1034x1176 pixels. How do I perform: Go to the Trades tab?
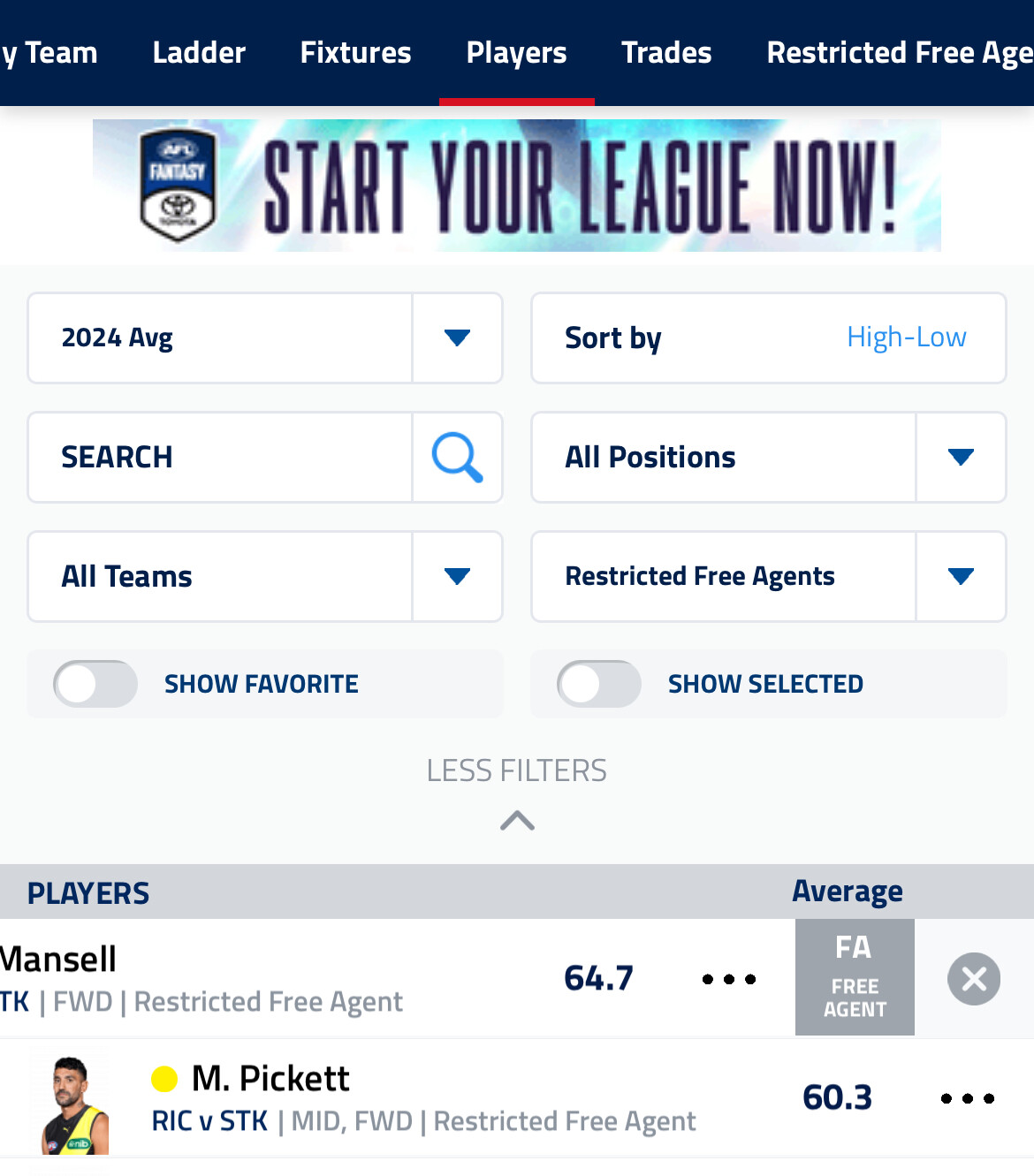point(666,53)
